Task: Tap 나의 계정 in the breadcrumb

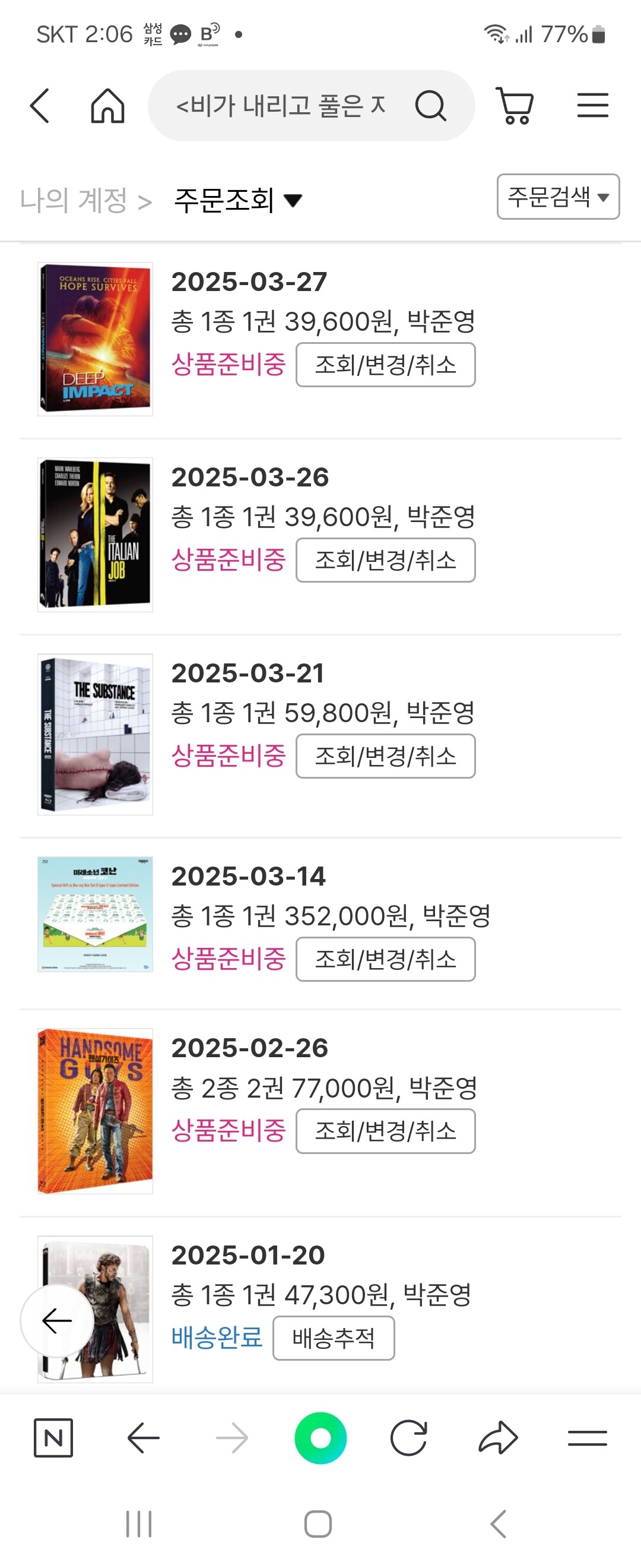Action: click(x=74, y=200)
